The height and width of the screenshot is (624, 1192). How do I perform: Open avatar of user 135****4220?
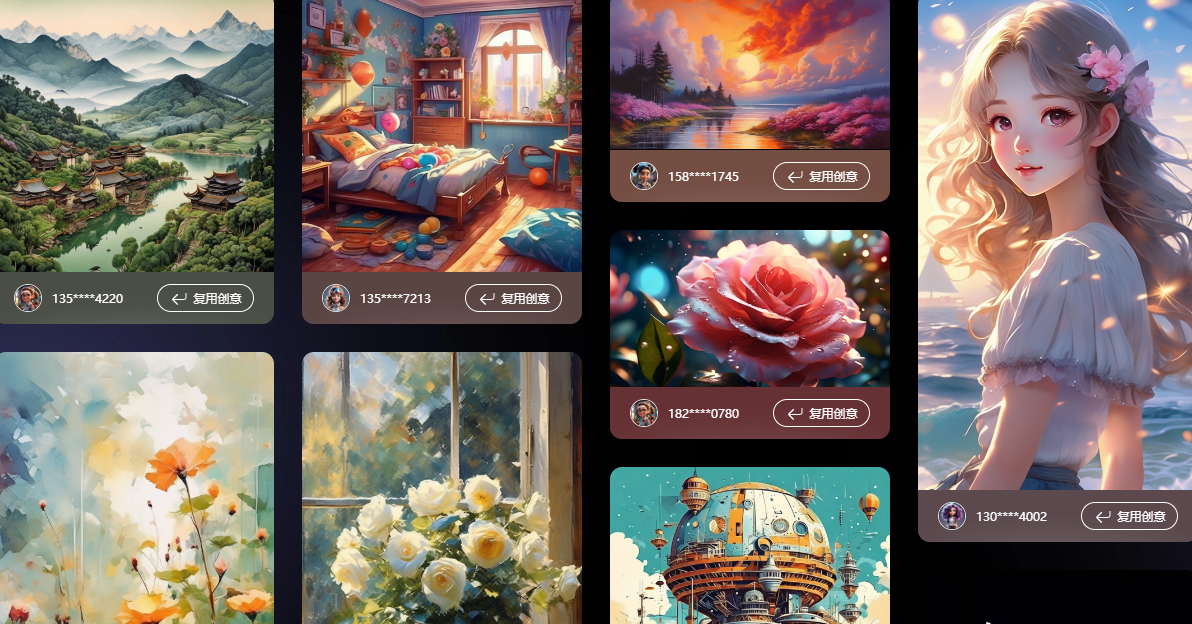pos(28,298)
